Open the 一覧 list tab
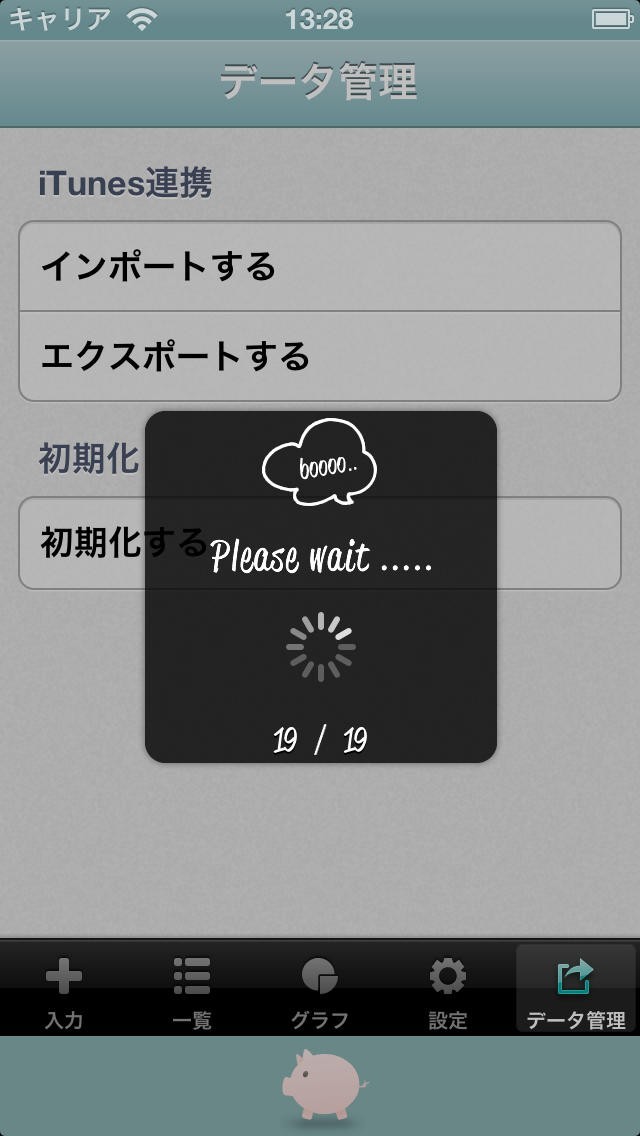The width and height of the screenshot is (640, 1136). point(192,990)
